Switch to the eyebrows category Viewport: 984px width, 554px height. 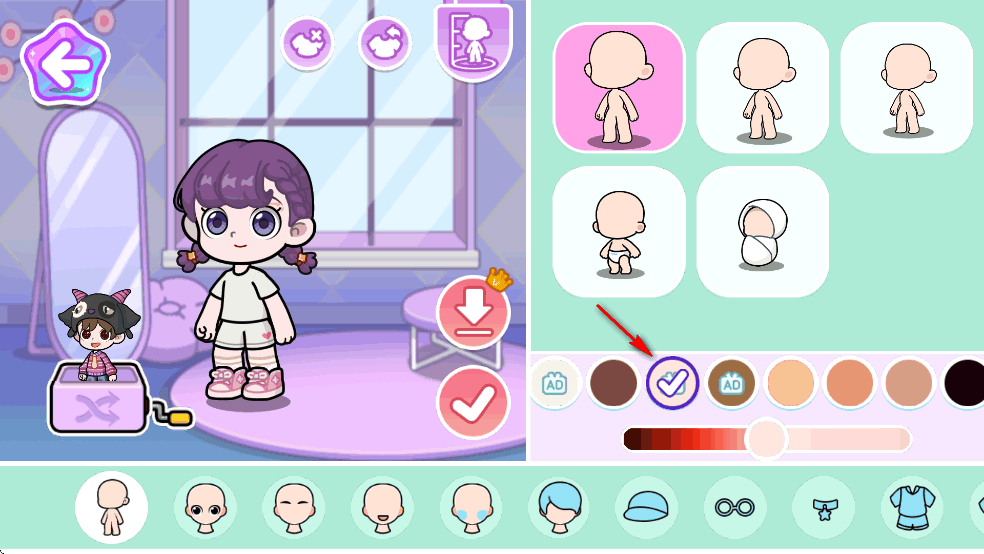click(x=293, y=507)
